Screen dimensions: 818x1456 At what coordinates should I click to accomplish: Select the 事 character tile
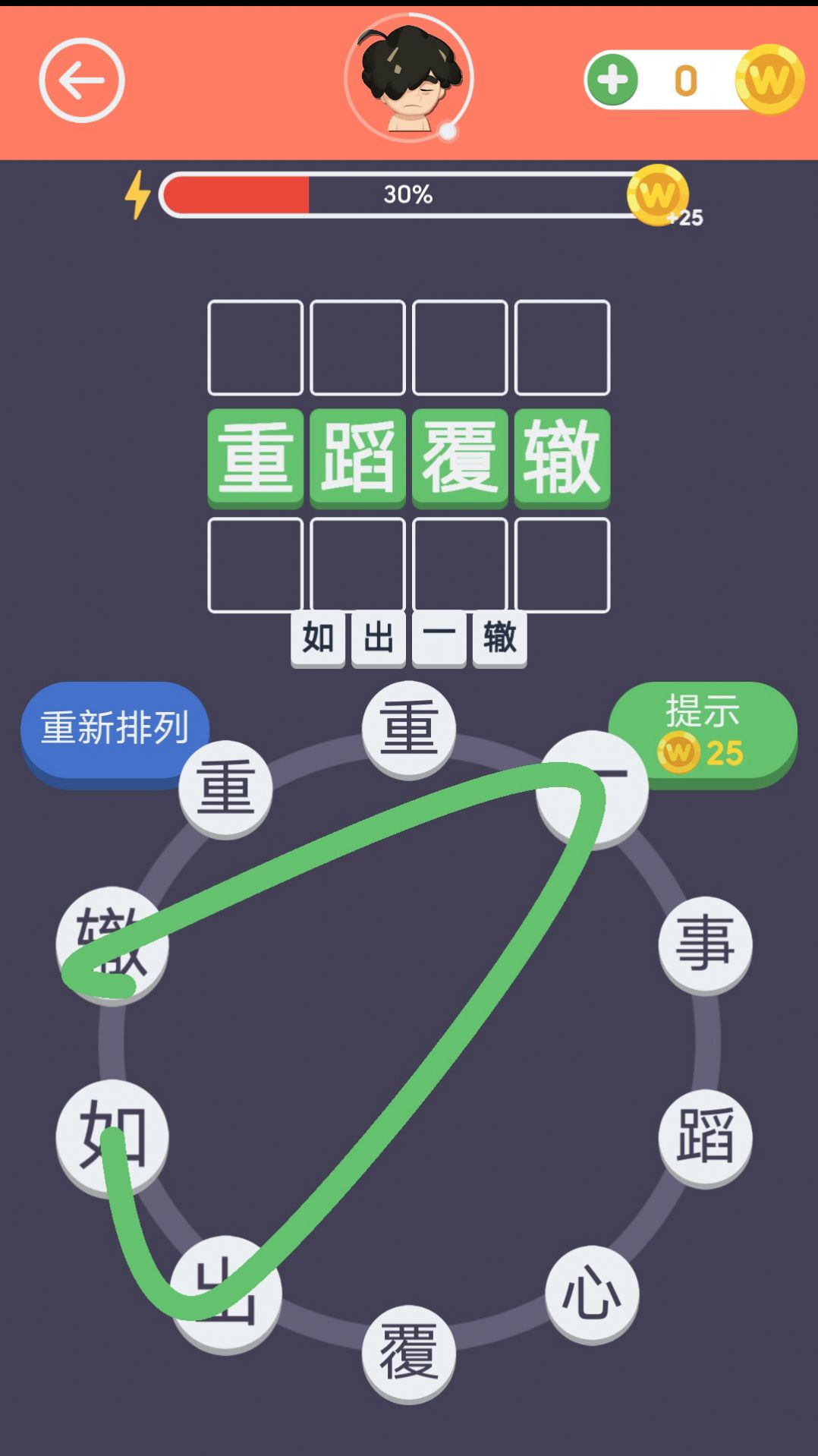pyautogui.click(x=705, y=944)
